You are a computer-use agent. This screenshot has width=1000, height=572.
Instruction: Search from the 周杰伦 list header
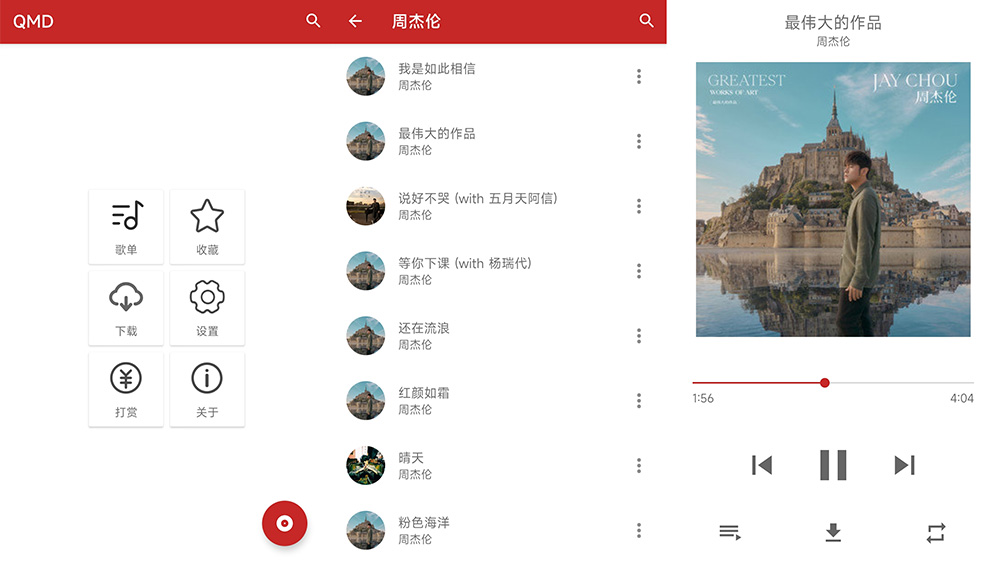pyautogui.click(x=646, y=21)
